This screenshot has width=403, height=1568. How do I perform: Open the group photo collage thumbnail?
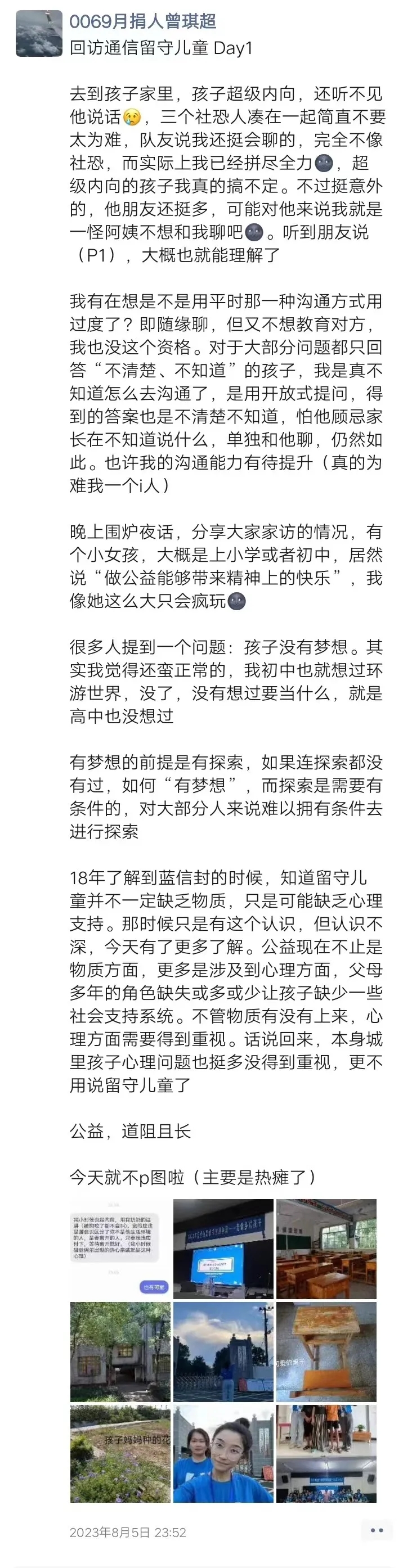point(326,1454)
